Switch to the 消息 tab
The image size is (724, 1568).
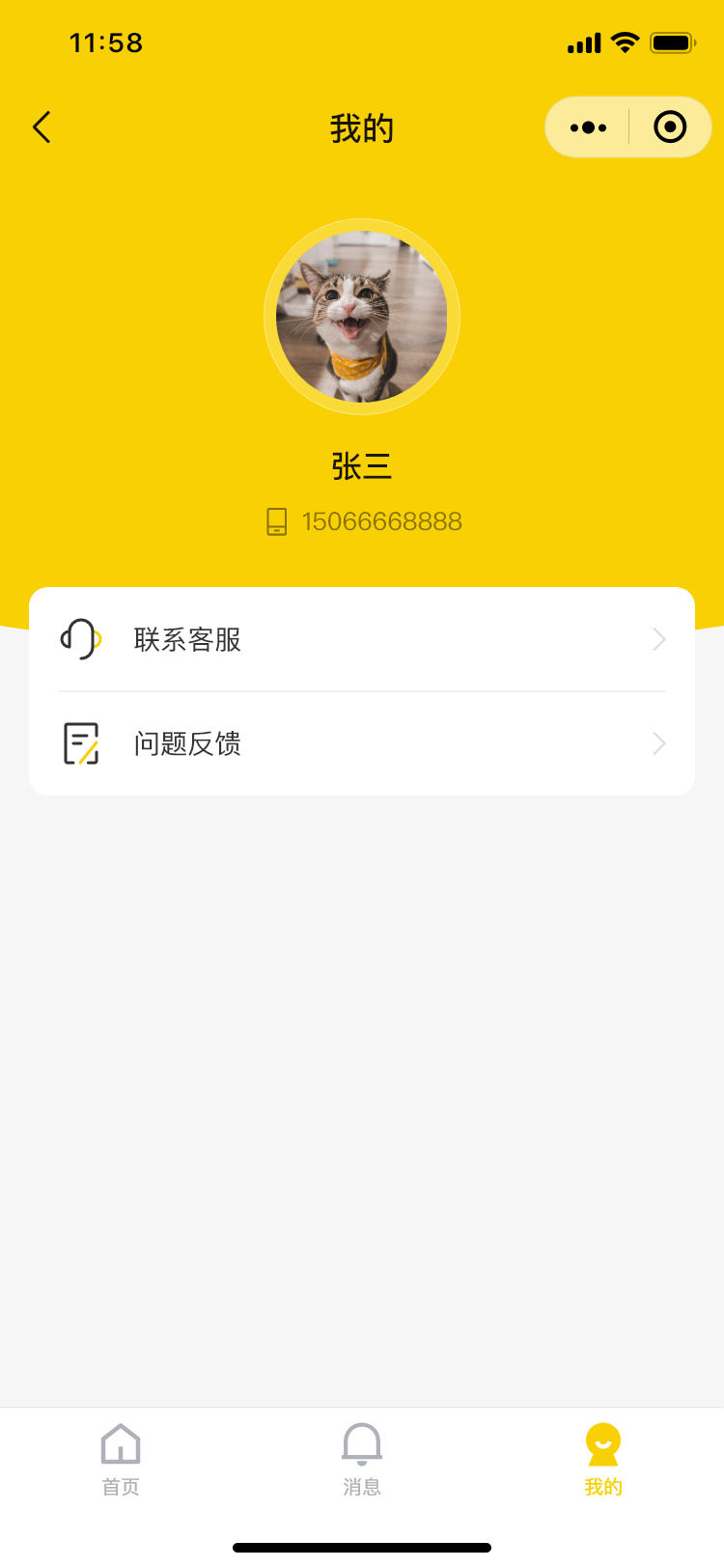tap(362, 1459)
